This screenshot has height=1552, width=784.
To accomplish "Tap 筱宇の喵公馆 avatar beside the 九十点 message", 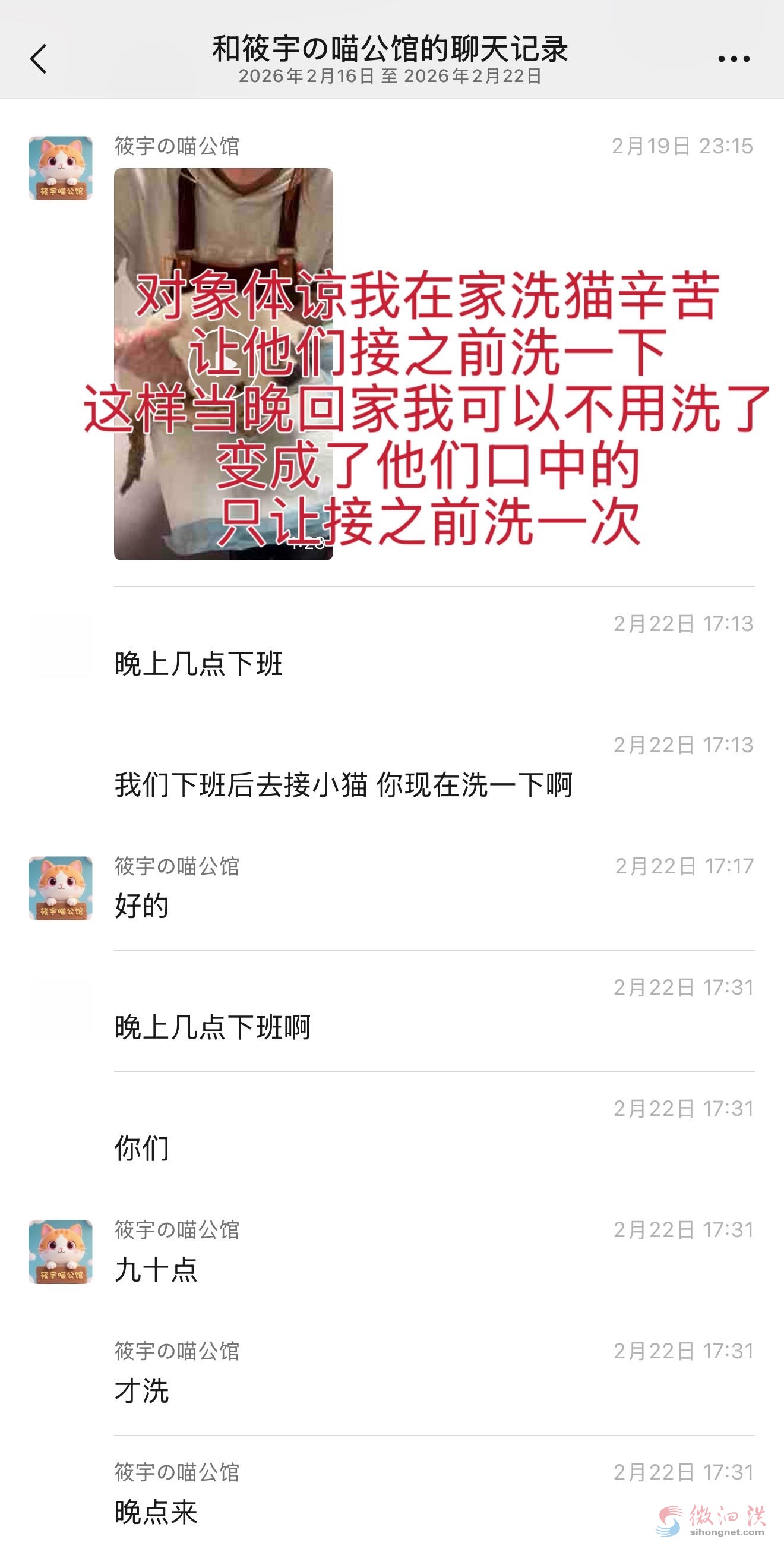I will coord(60,1252).
